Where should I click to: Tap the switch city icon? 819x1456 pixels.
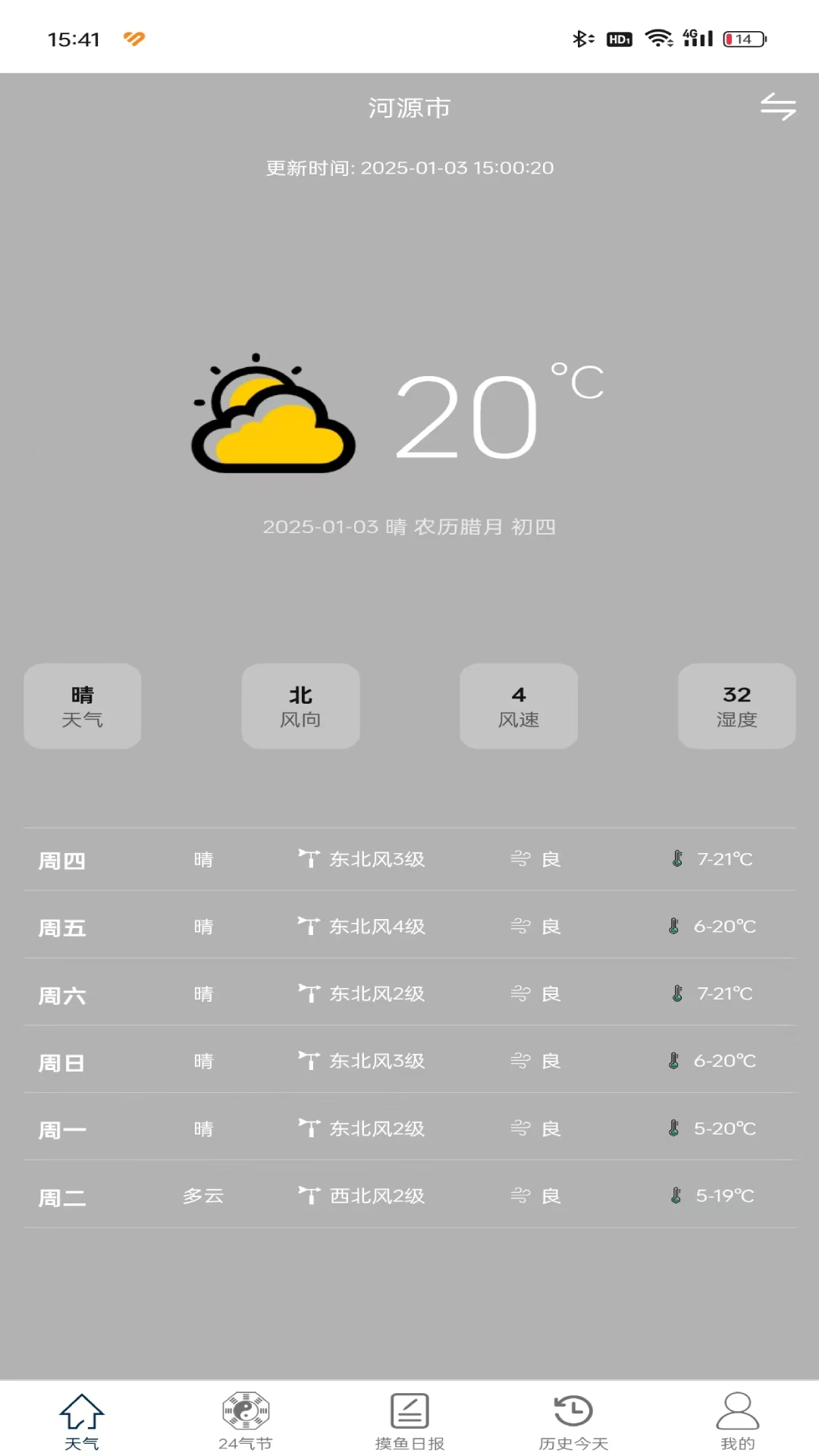coord(778,107)
